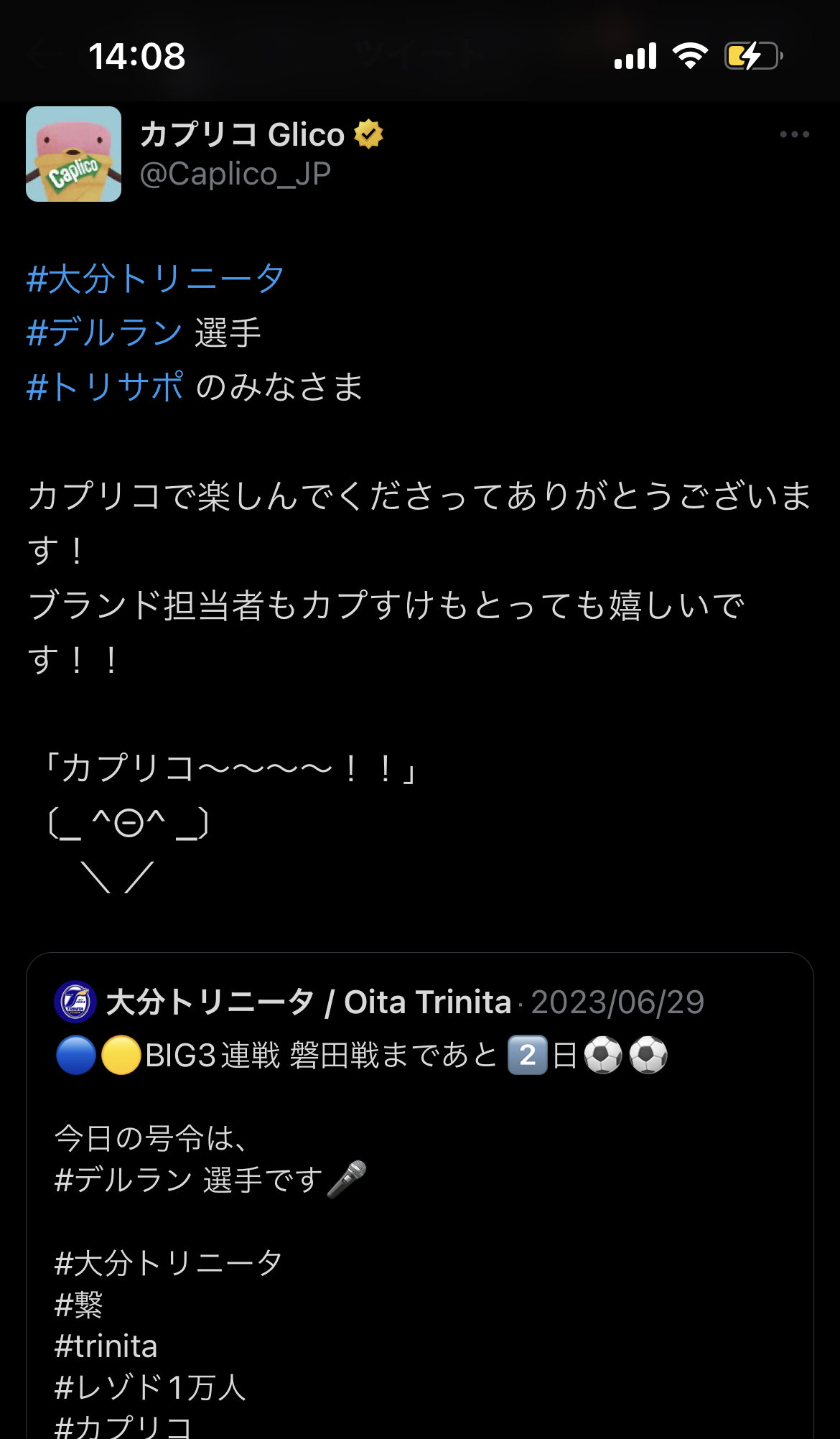Open the #トリサポ hashtag link

point(105,387)
